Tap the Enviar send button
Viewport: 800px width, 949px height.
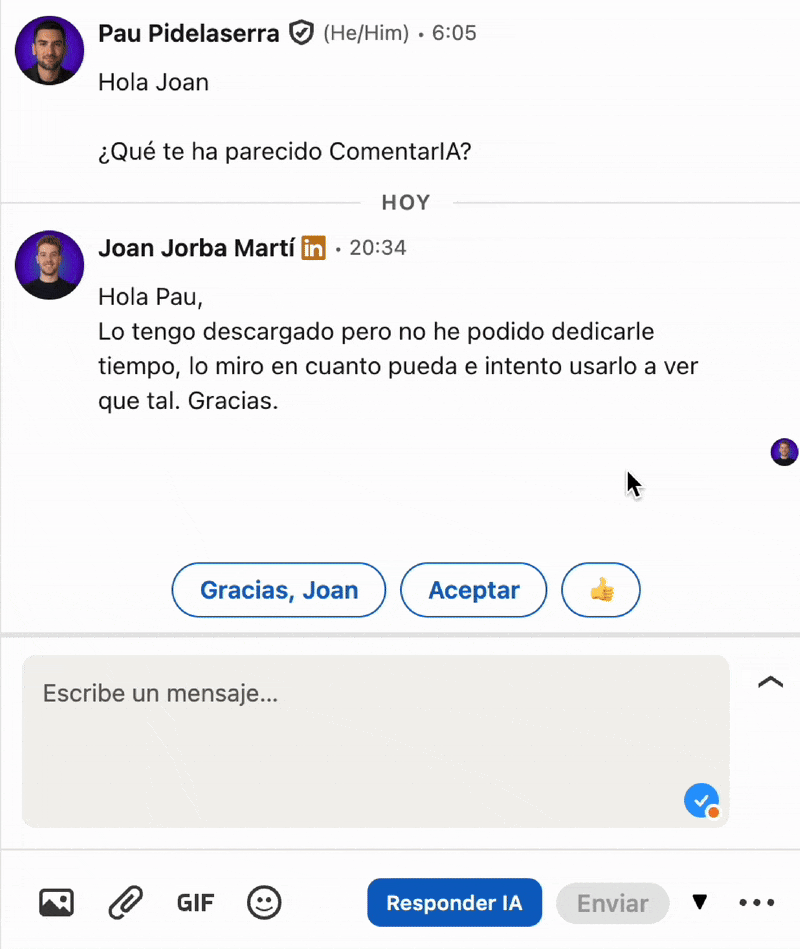[612, 903]
